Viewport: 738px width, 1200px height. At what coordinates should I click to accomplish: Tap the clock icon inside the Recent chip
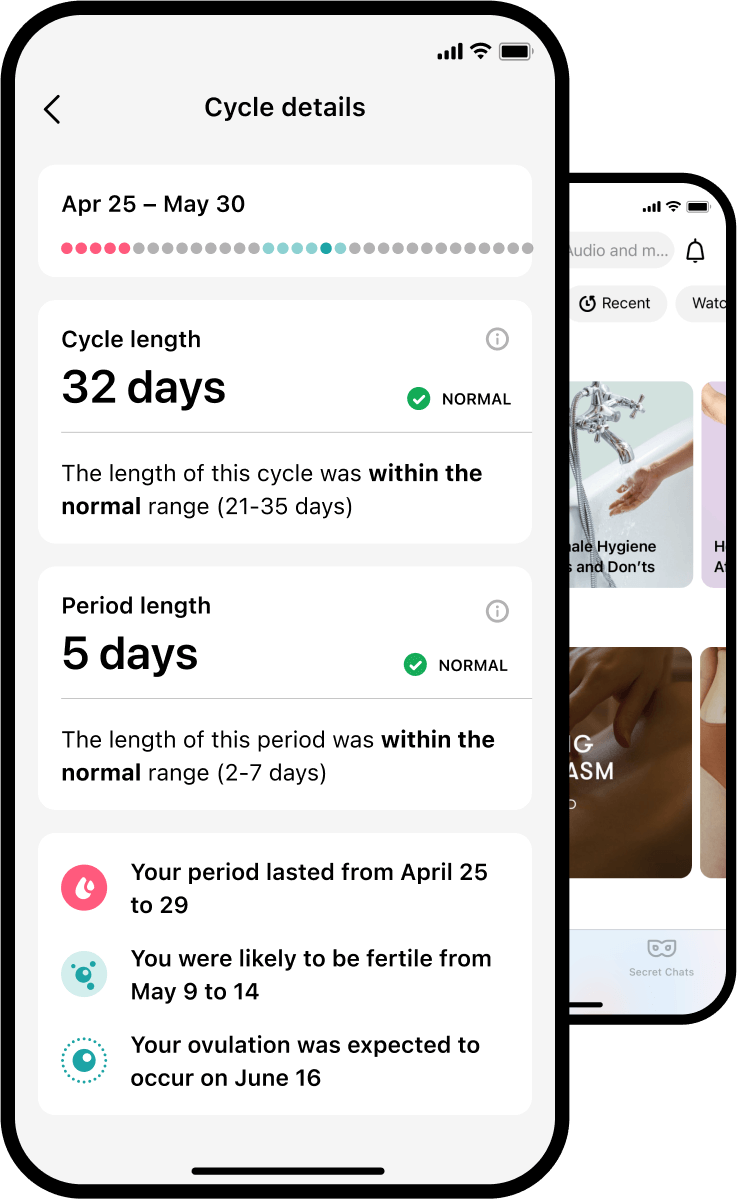(585, 303)
